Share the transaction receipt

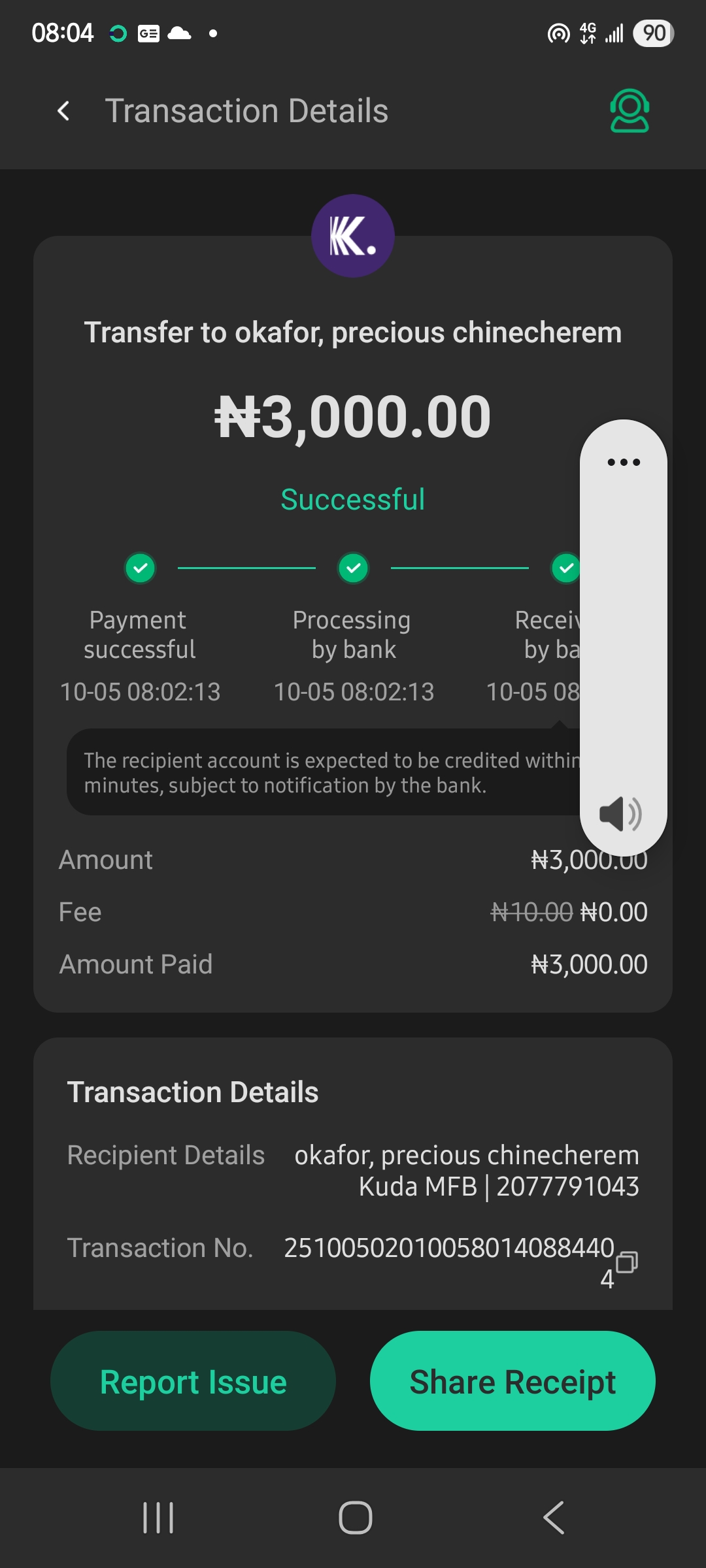tap(513, 1381)
